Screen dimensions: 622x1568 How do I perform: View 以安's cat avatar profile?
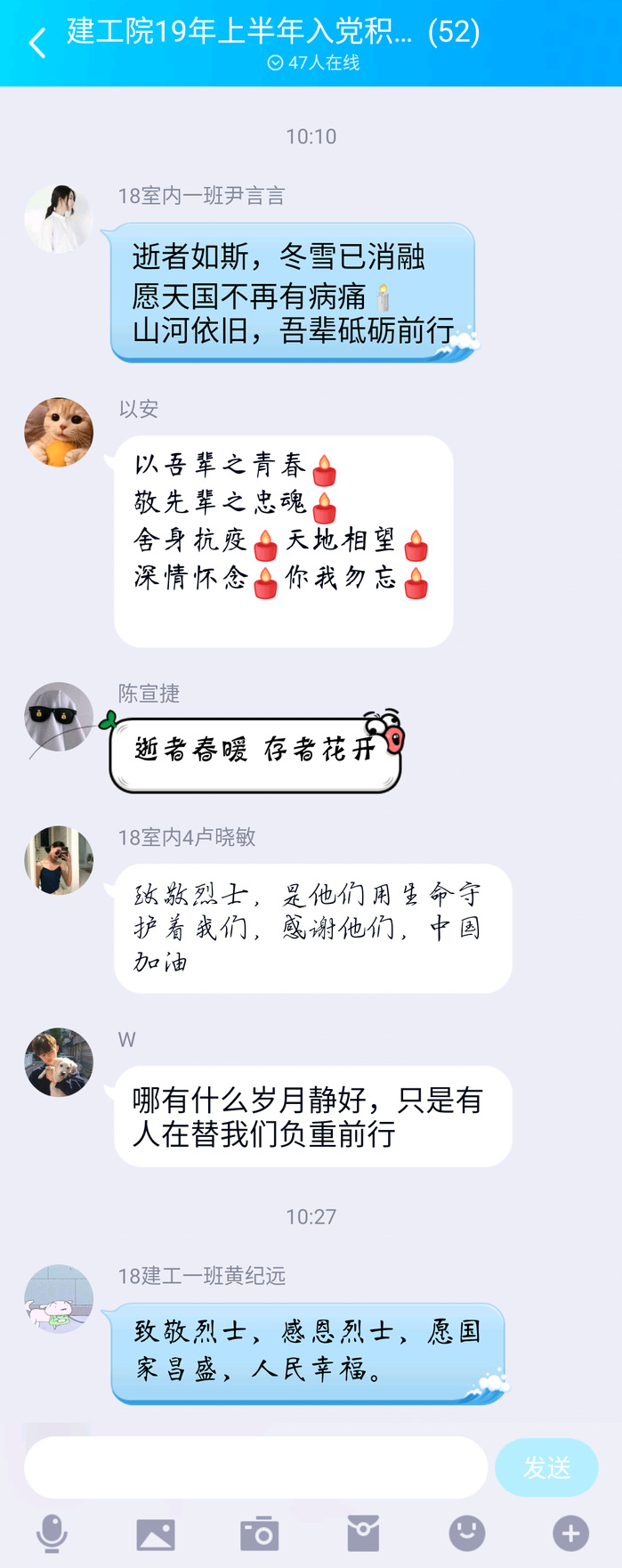point(59,432)
